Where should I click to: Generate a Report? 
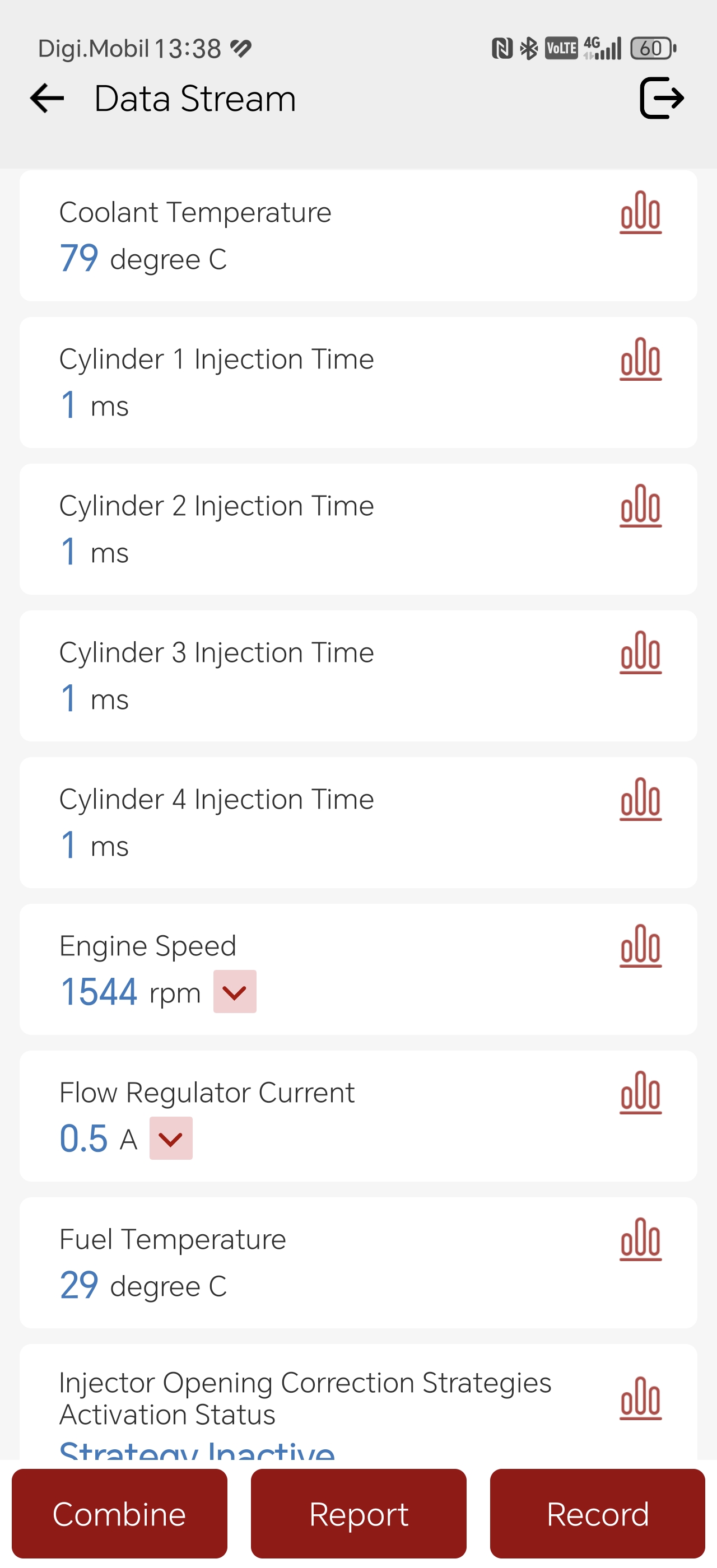click(358, 1513)
